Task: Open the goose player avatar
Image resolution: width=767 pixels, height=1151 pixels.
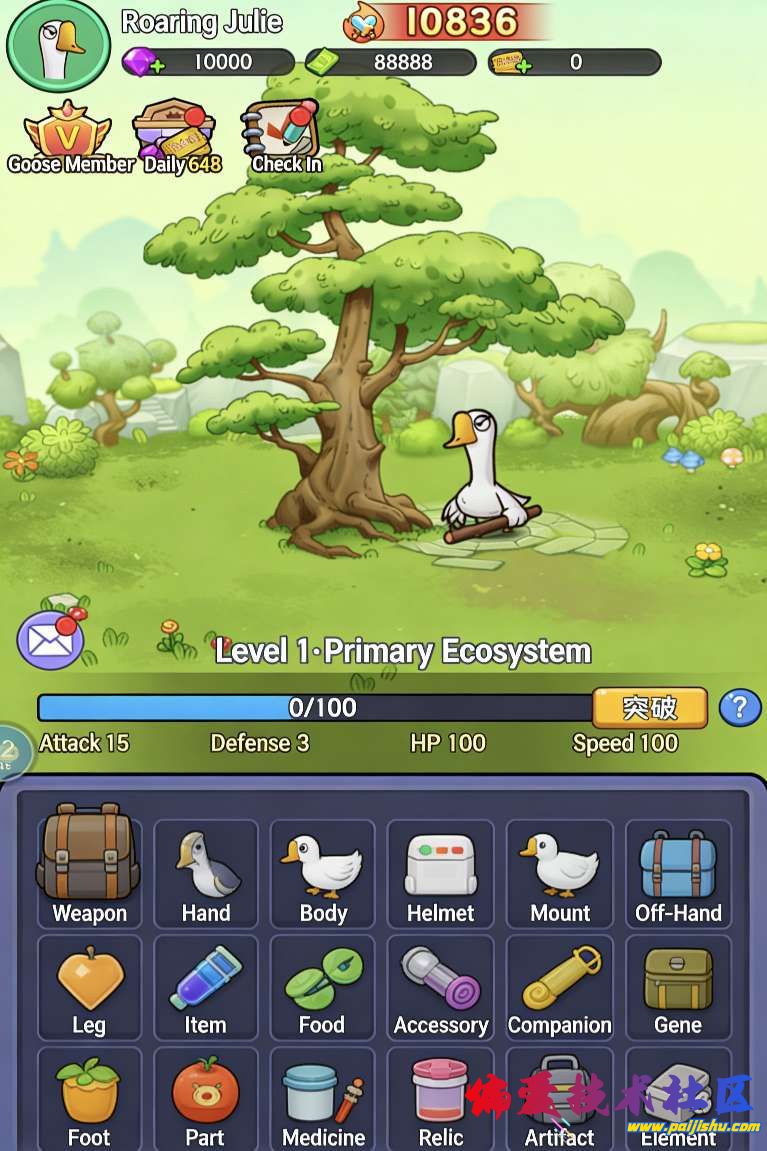Action: 57,45
